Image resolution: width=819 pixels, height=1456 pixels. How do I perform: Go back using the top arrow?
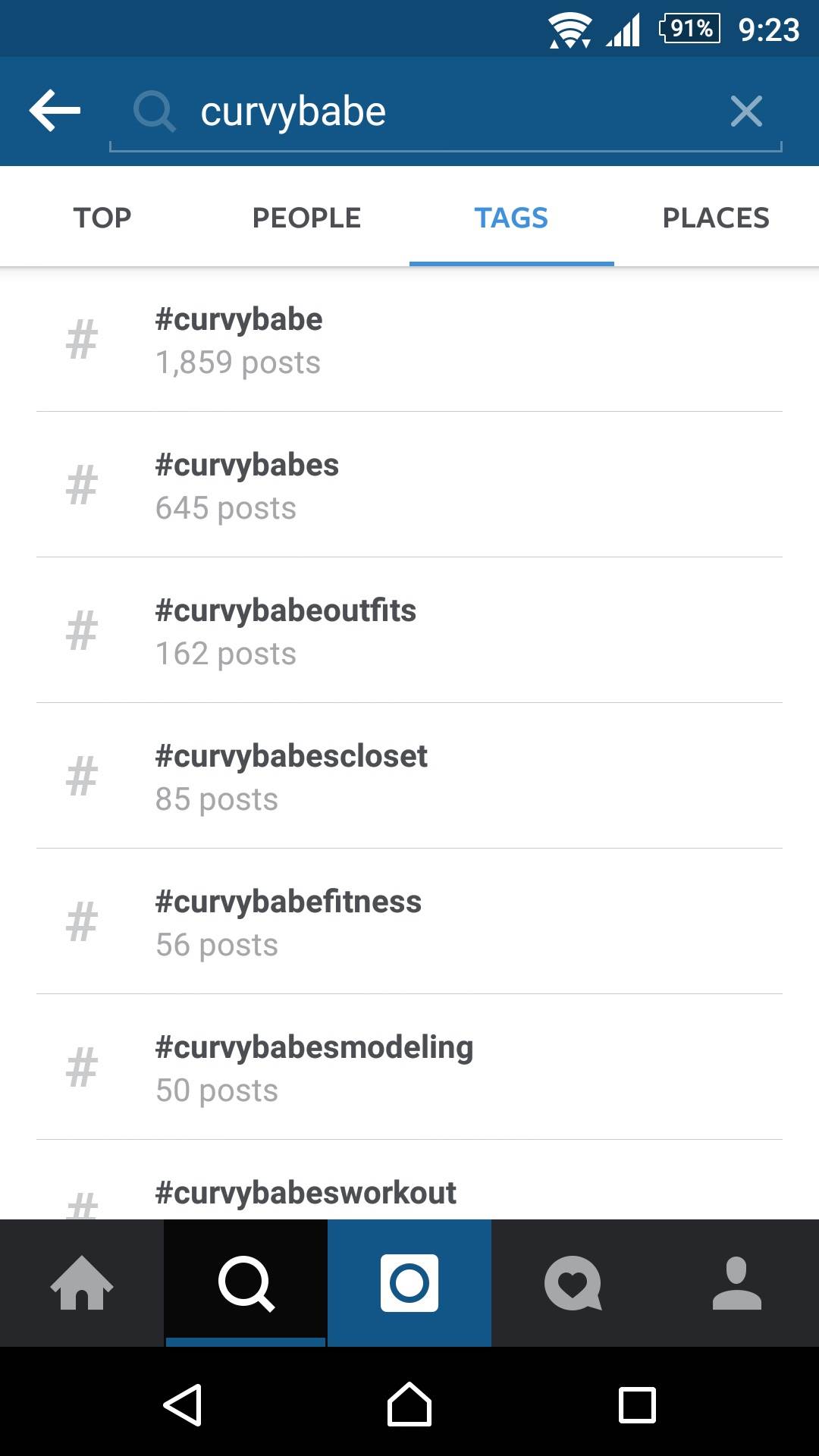(55, 111)
